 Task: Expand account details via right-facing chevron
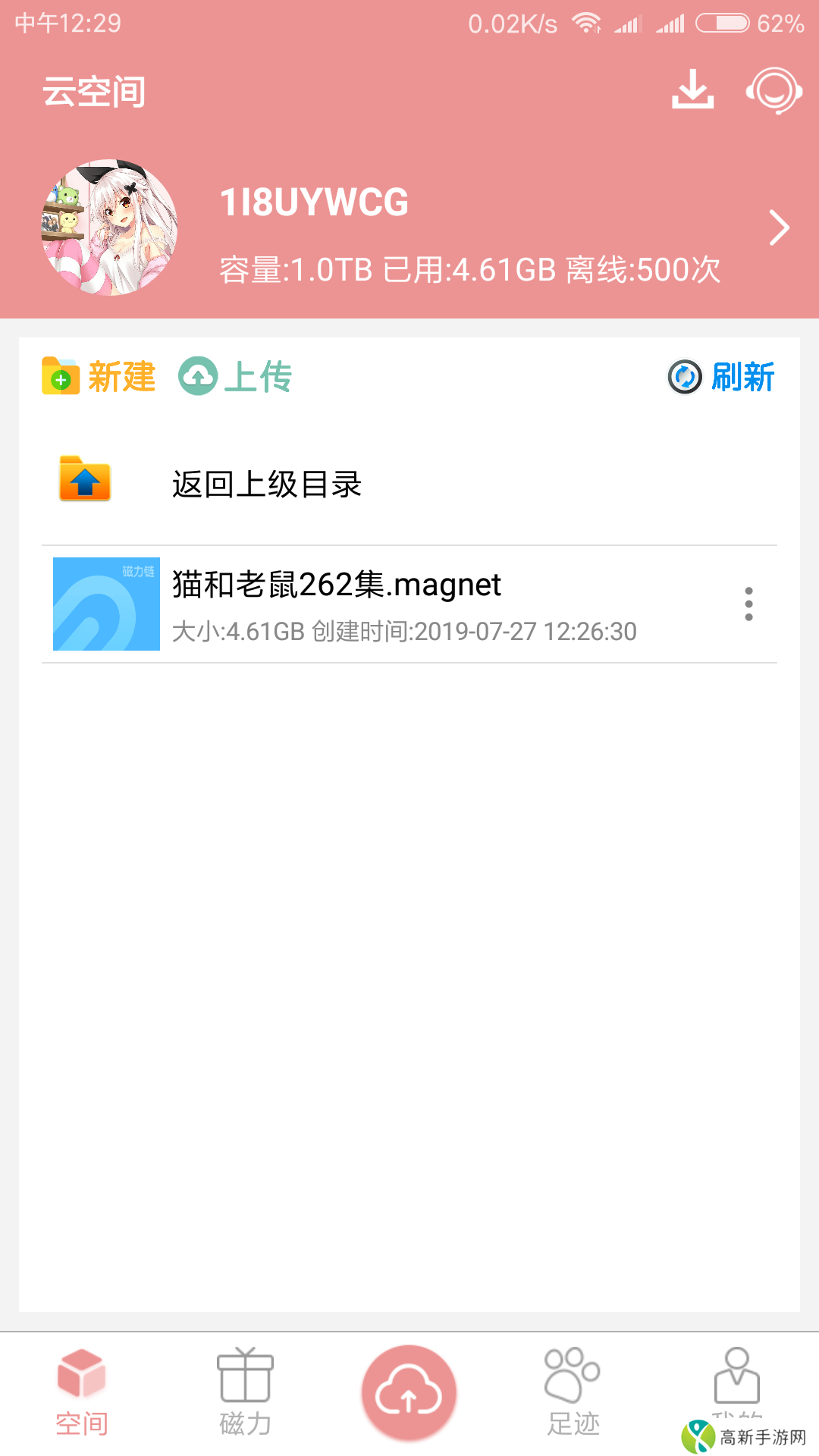778,227
